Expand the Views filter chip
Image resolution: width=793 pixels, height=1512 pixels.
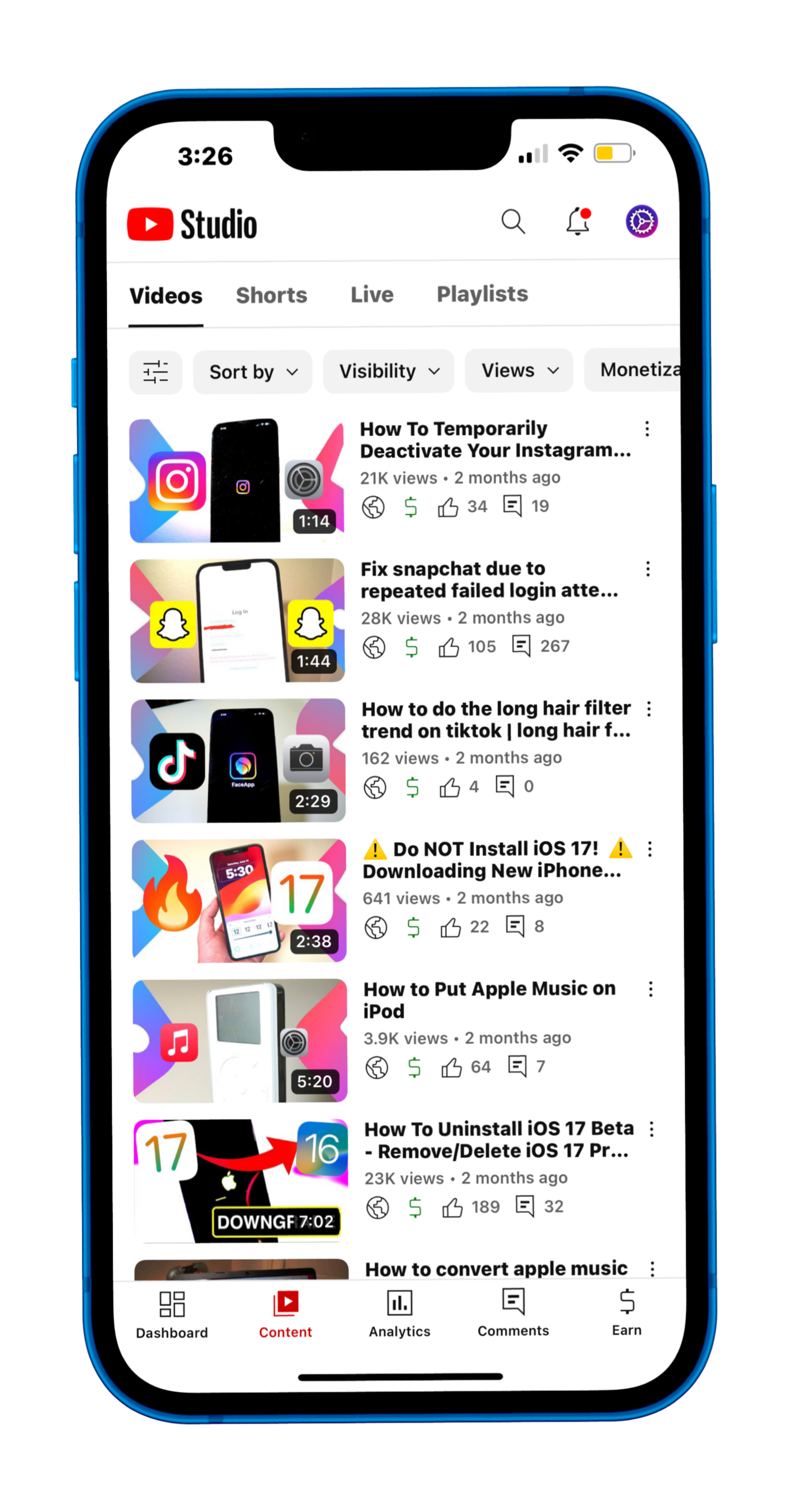(519, 370)
